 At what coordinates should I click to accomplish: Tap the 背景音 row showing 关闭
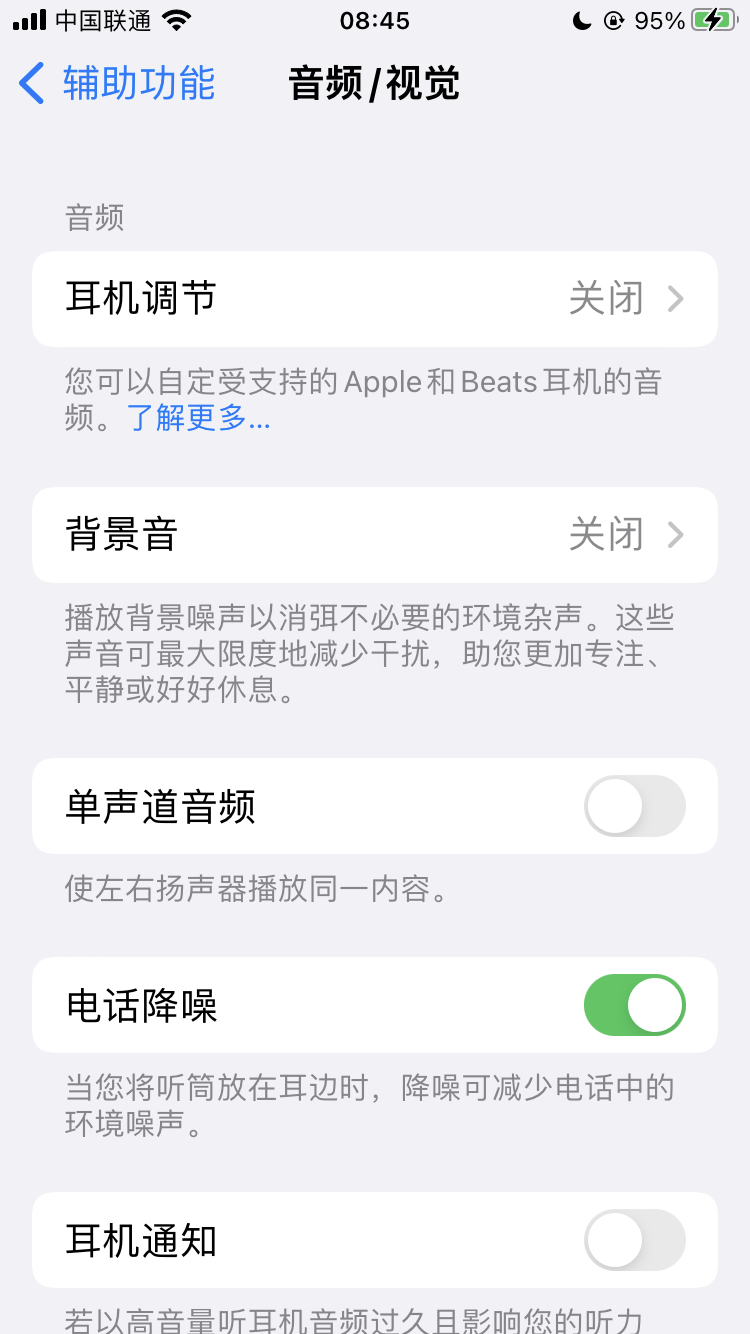(x=375, y=535)
